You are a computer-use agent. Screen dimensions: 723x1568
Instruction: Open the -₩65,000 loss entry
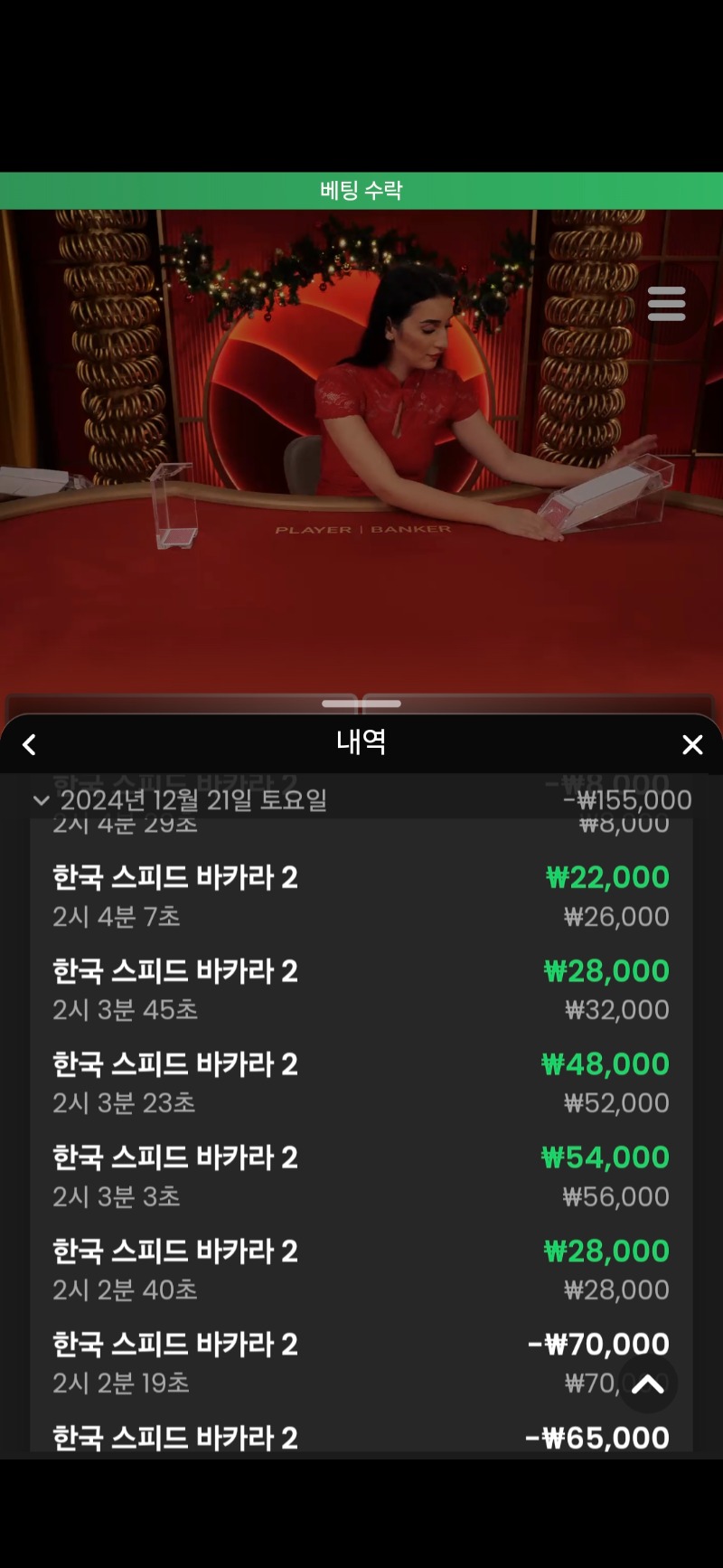click(x=361, y=1435)
